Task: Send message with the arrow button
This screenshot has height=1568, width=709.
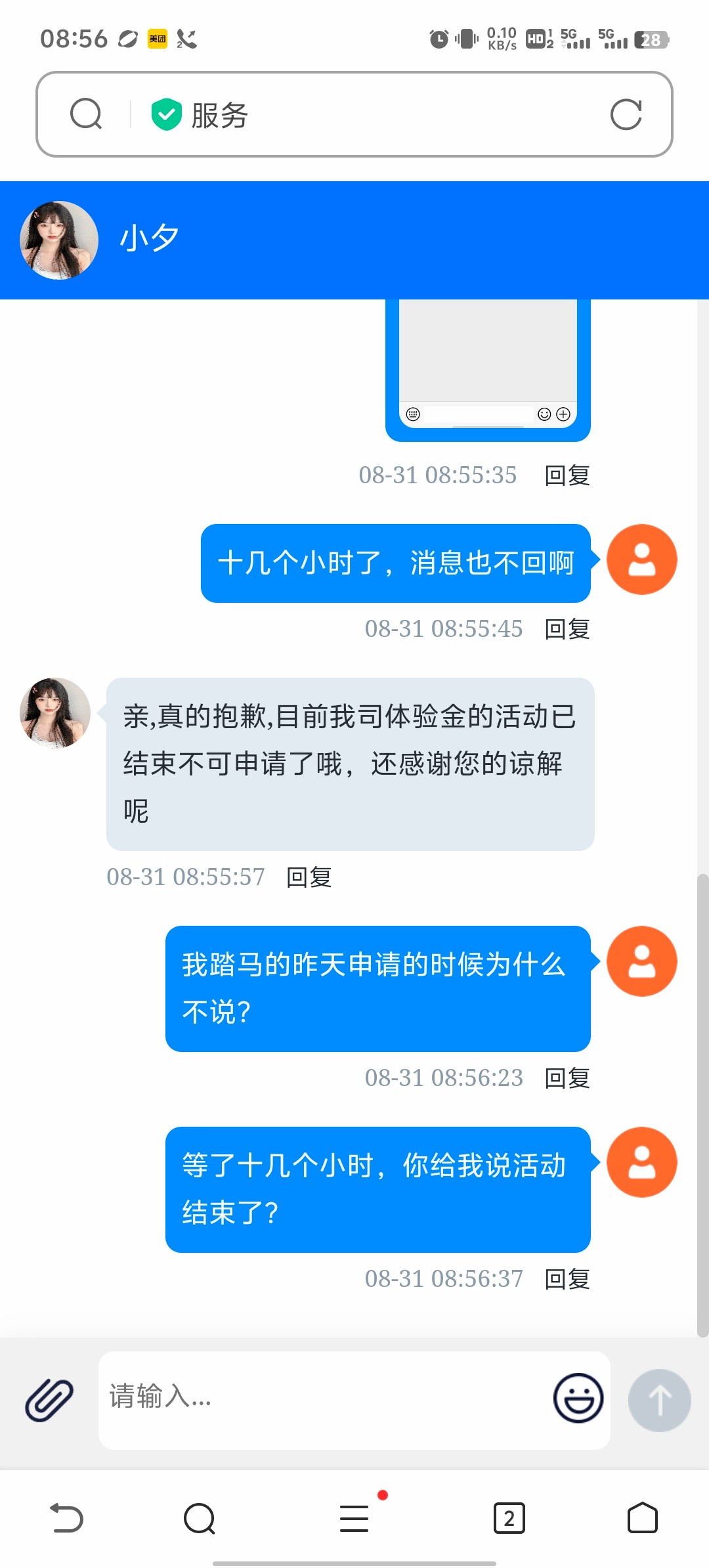Action: (x=659, y=1400)
